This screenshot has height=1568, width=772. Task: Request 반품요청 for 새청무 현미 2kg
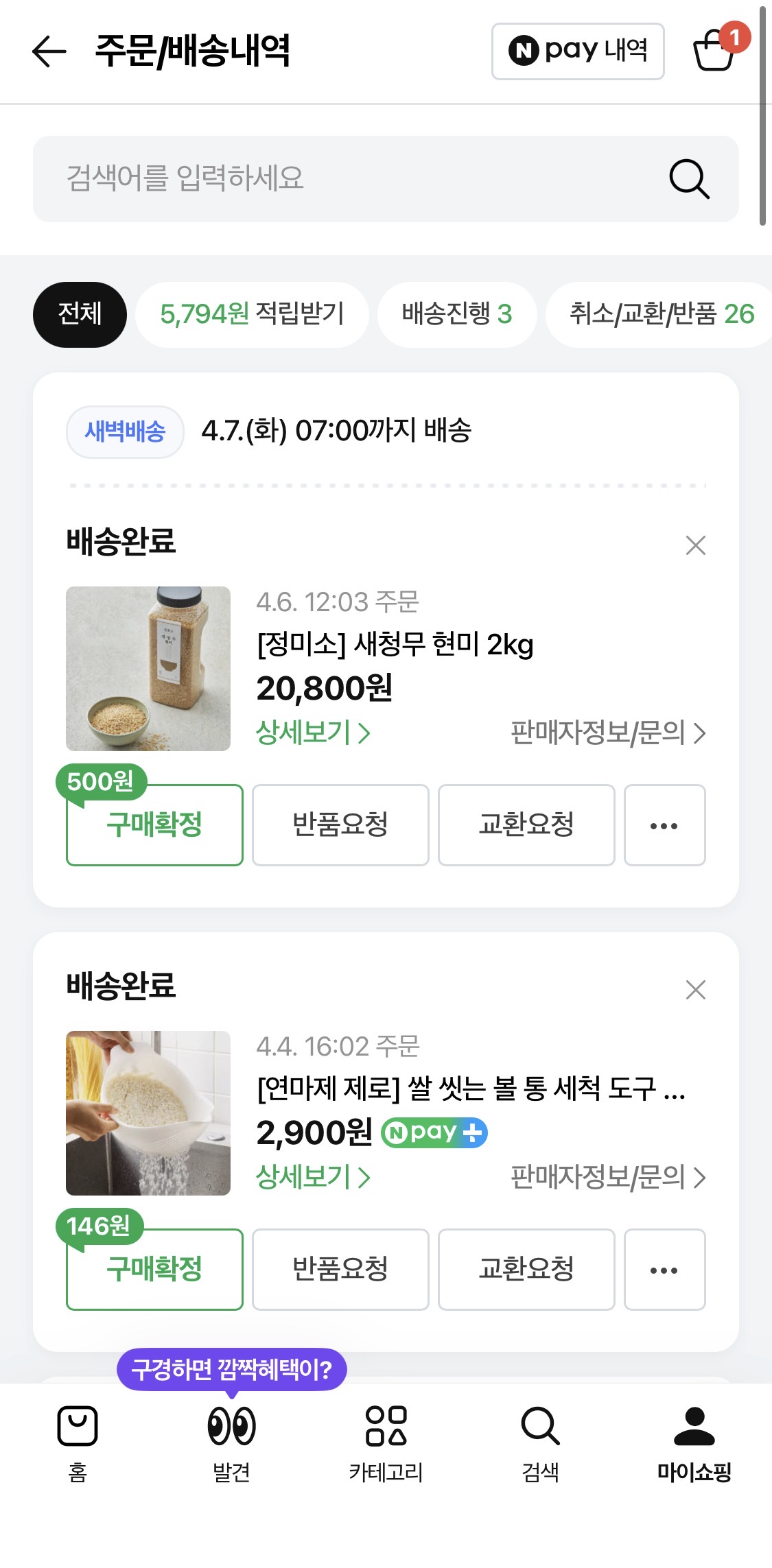(x=340, y=824)
